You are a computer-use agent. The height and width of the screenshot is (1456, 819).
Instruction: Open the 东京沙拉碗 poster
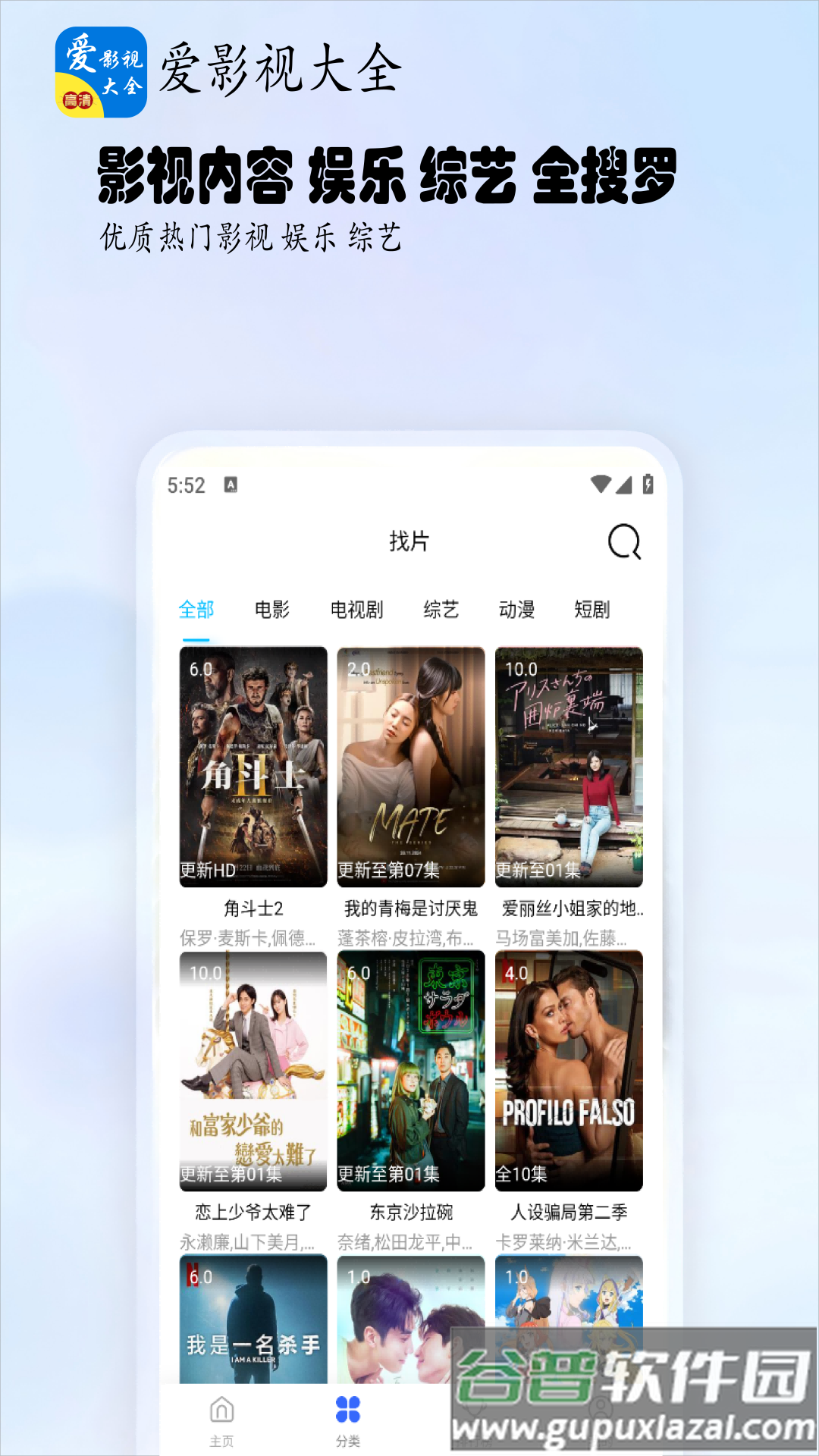[409, 1069]
